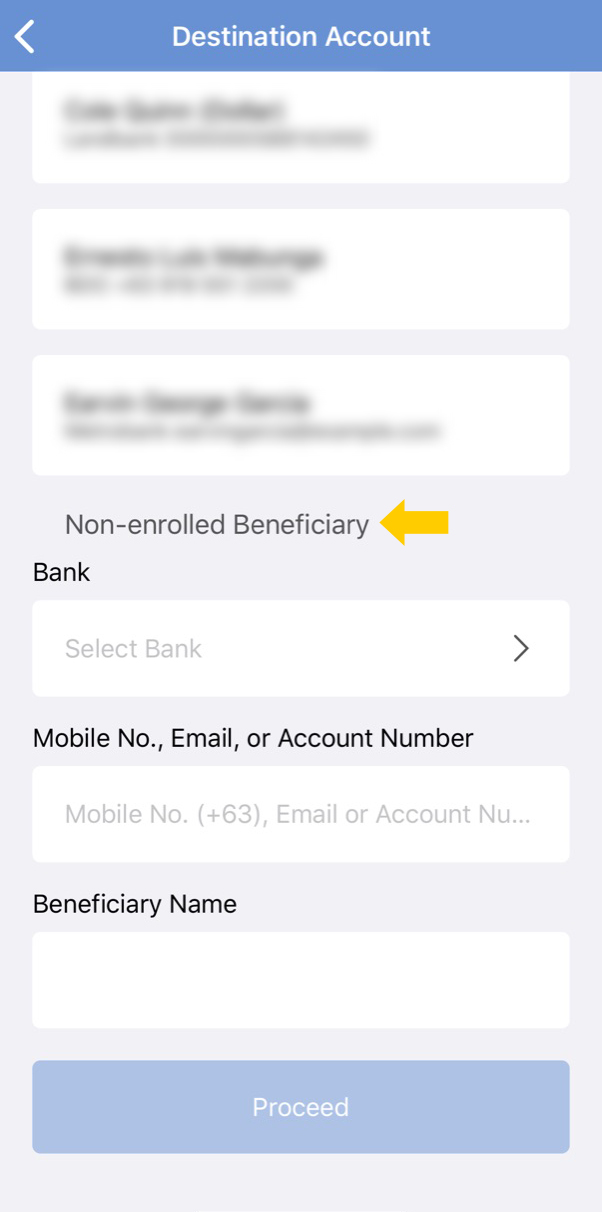Go back from Destination Account screen
This screenshot has width=602, height=1212.
point(26,37)
